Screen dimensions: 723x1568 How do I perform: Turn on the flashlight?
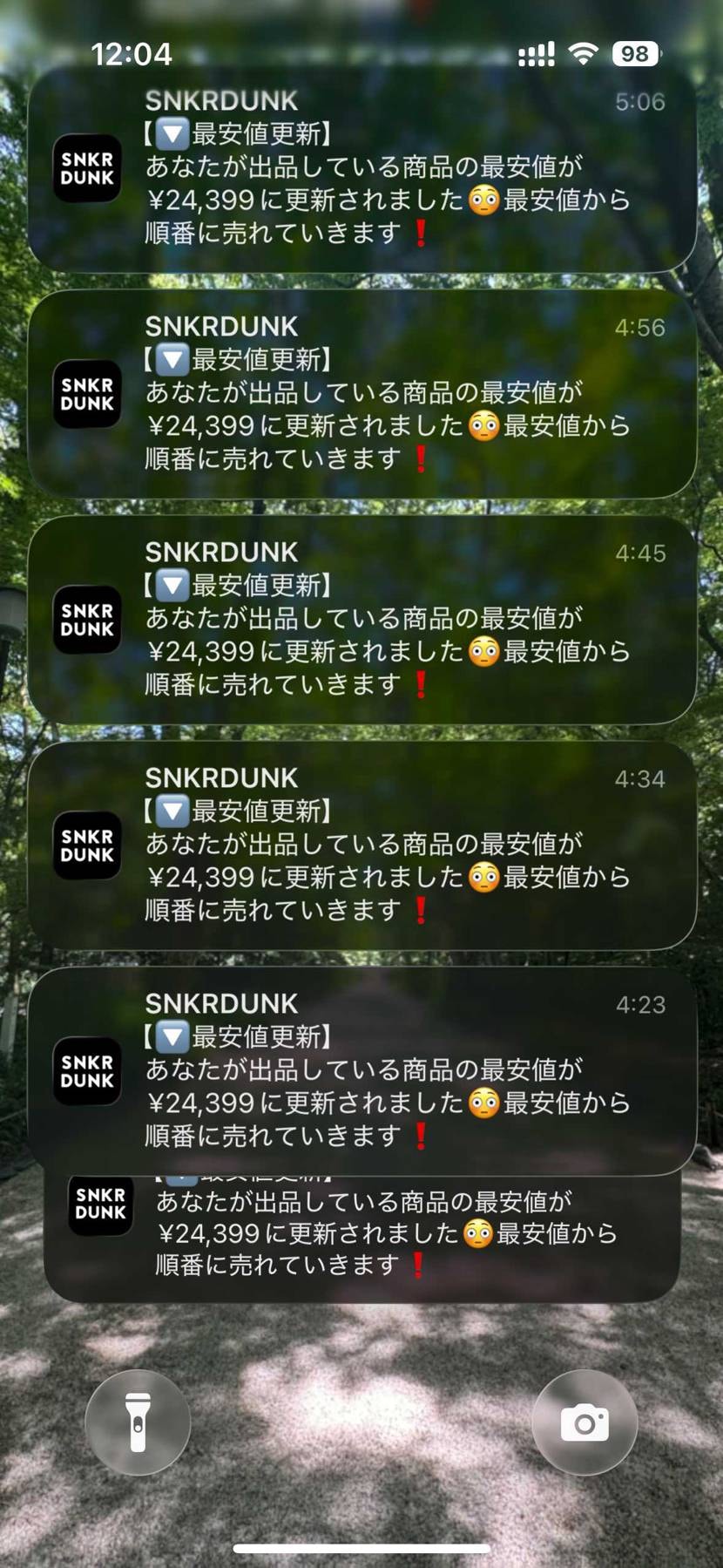138,1422
